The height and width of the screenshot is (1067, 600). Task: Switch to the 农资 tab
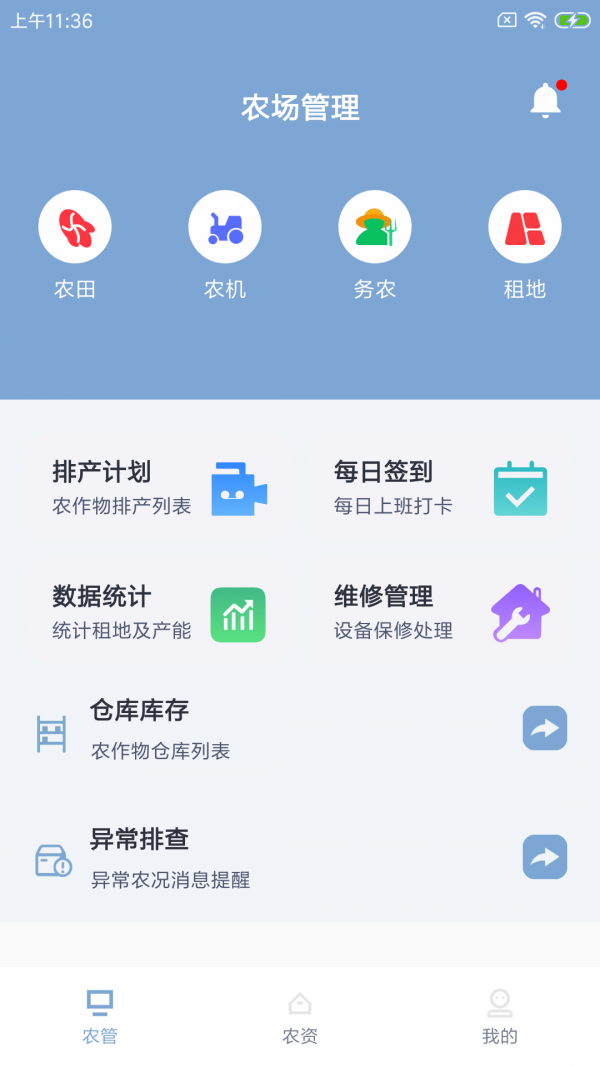pos(300,1017)
